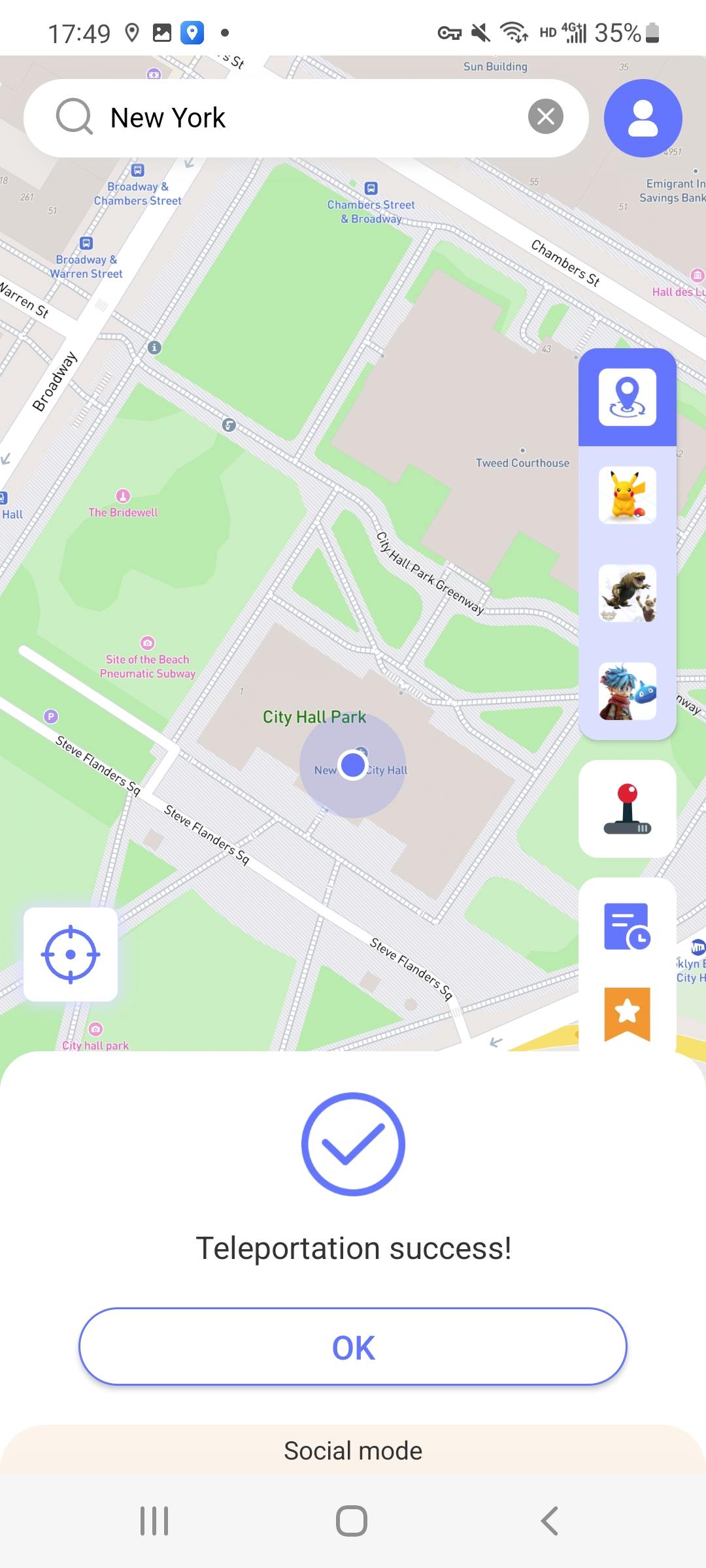Open favorites via the orange star icon
706x1568 pixels.
click(627, 1013)
